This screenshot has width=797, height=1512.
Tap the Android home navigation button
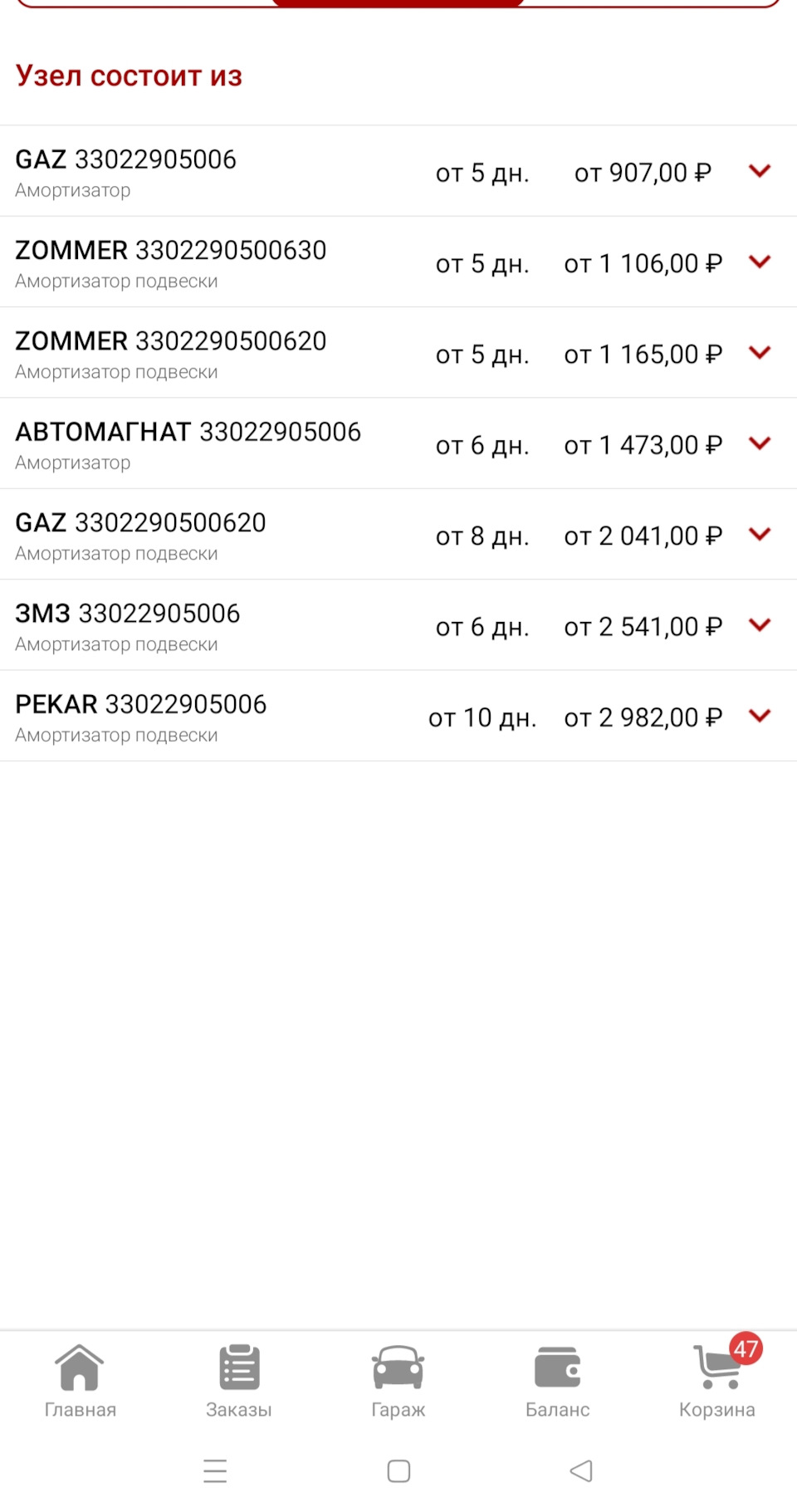(398, 1470)
